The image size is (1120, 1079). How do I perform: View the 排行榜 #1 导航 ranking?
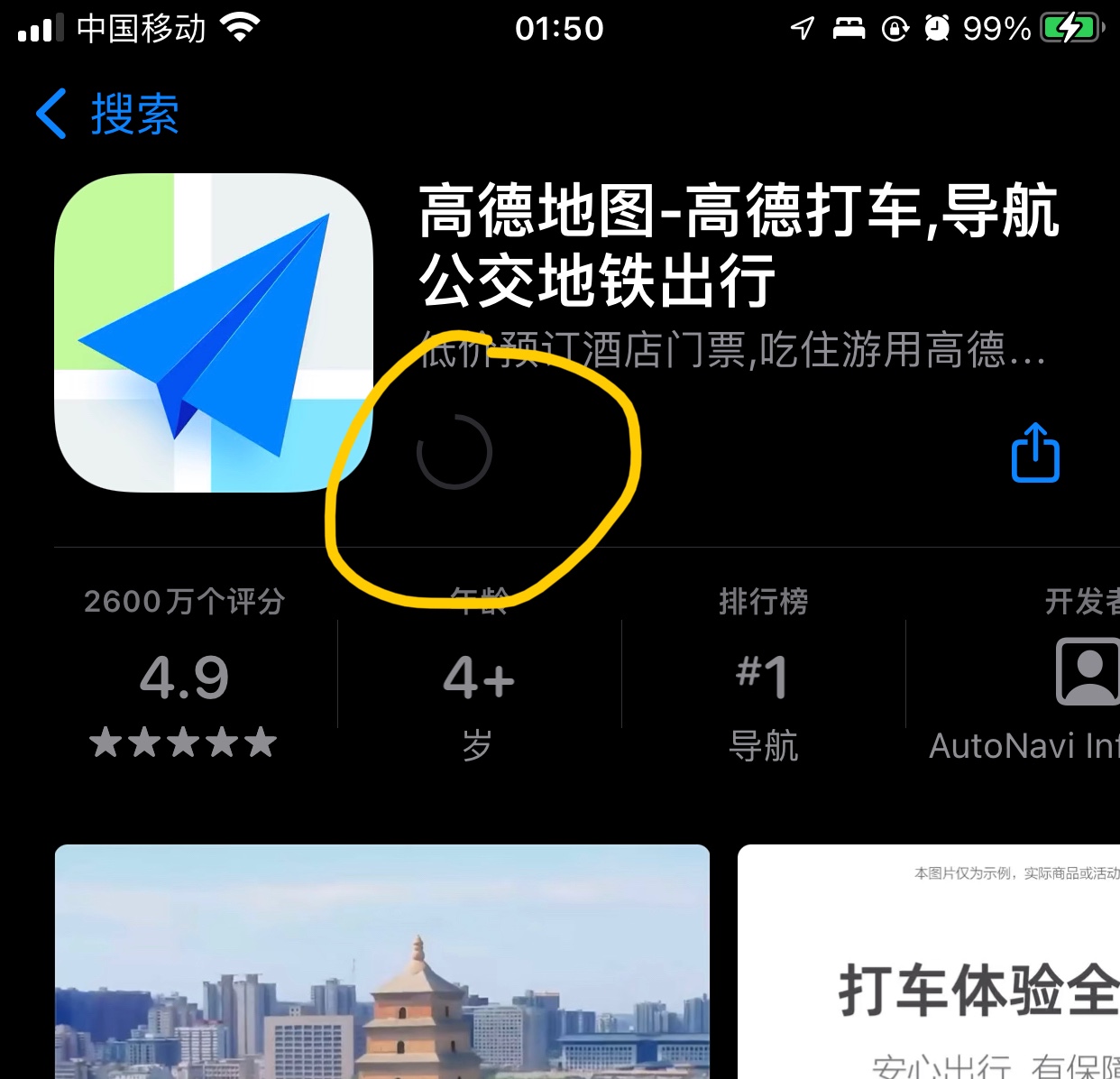click(763, 675)
